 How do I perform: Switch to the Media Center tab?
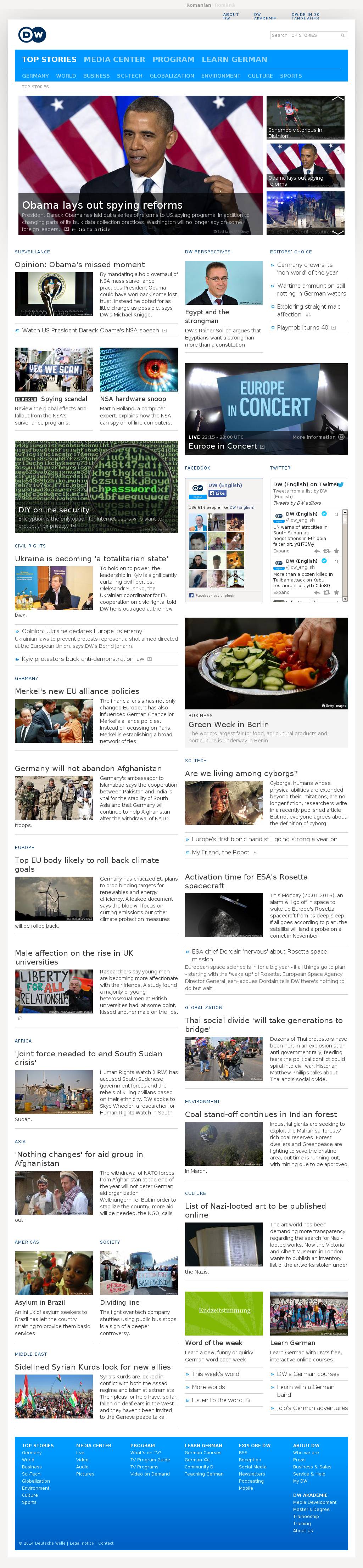(x=115, y=60)
